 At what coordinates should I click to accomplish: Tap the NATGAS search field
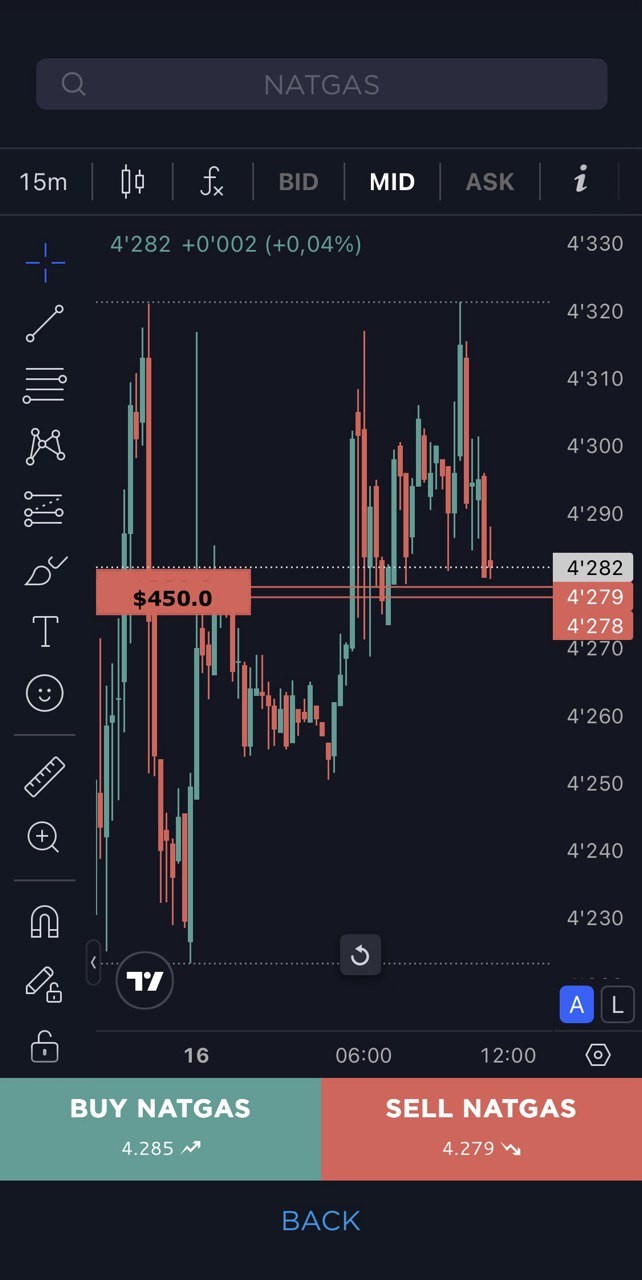tap(321, 84)
